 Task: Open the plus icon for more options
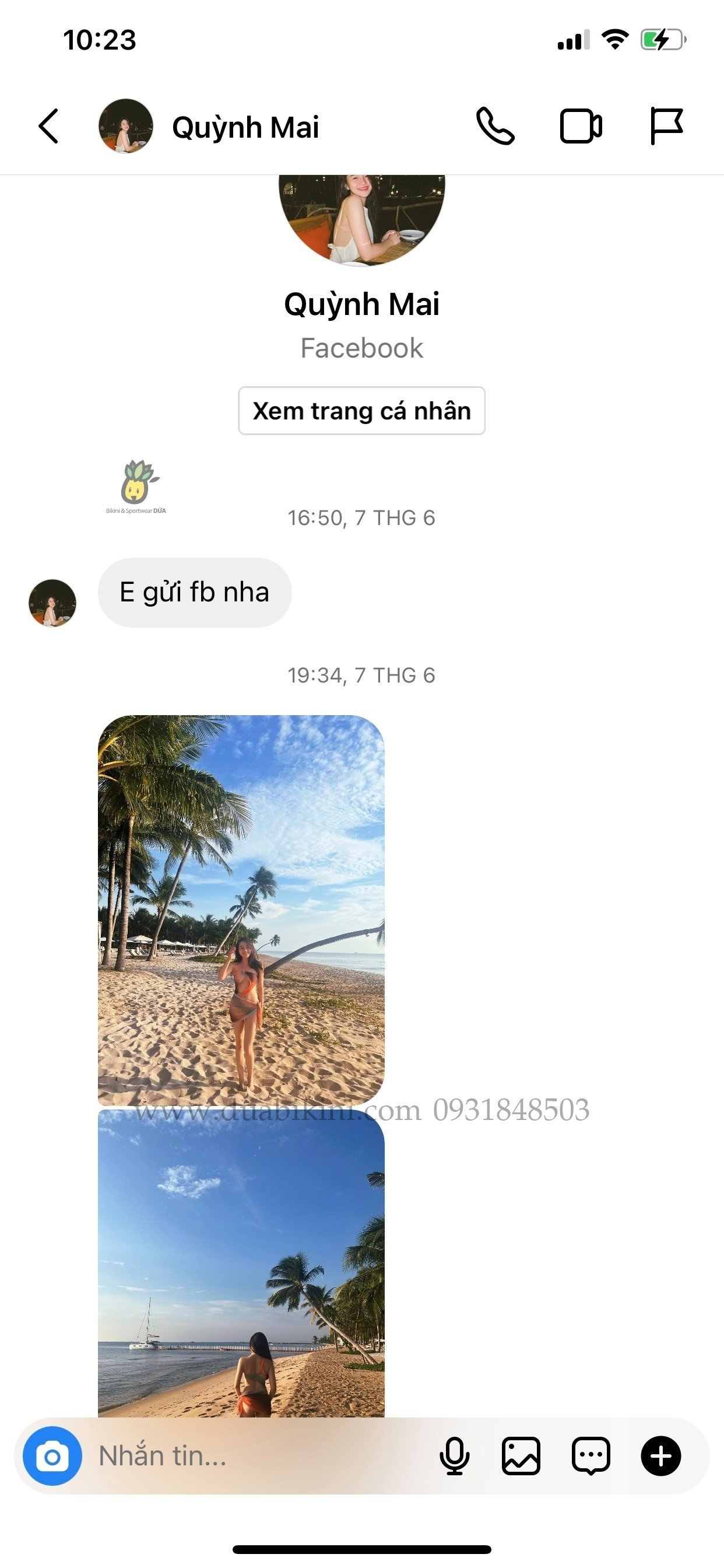(x=660, y=1456)
